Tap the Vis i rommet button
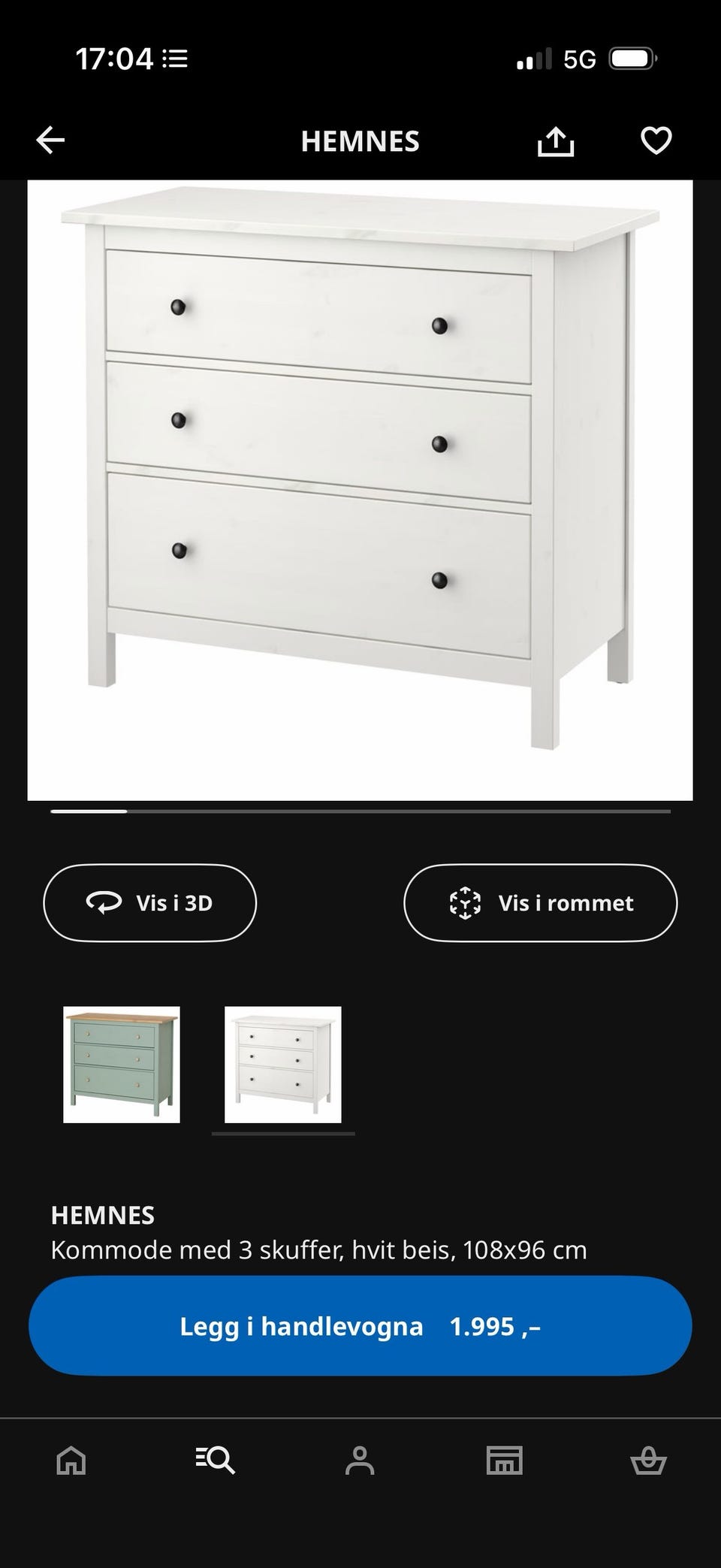Viewport: 721px width, 1568px height. (x=540, y=902)
